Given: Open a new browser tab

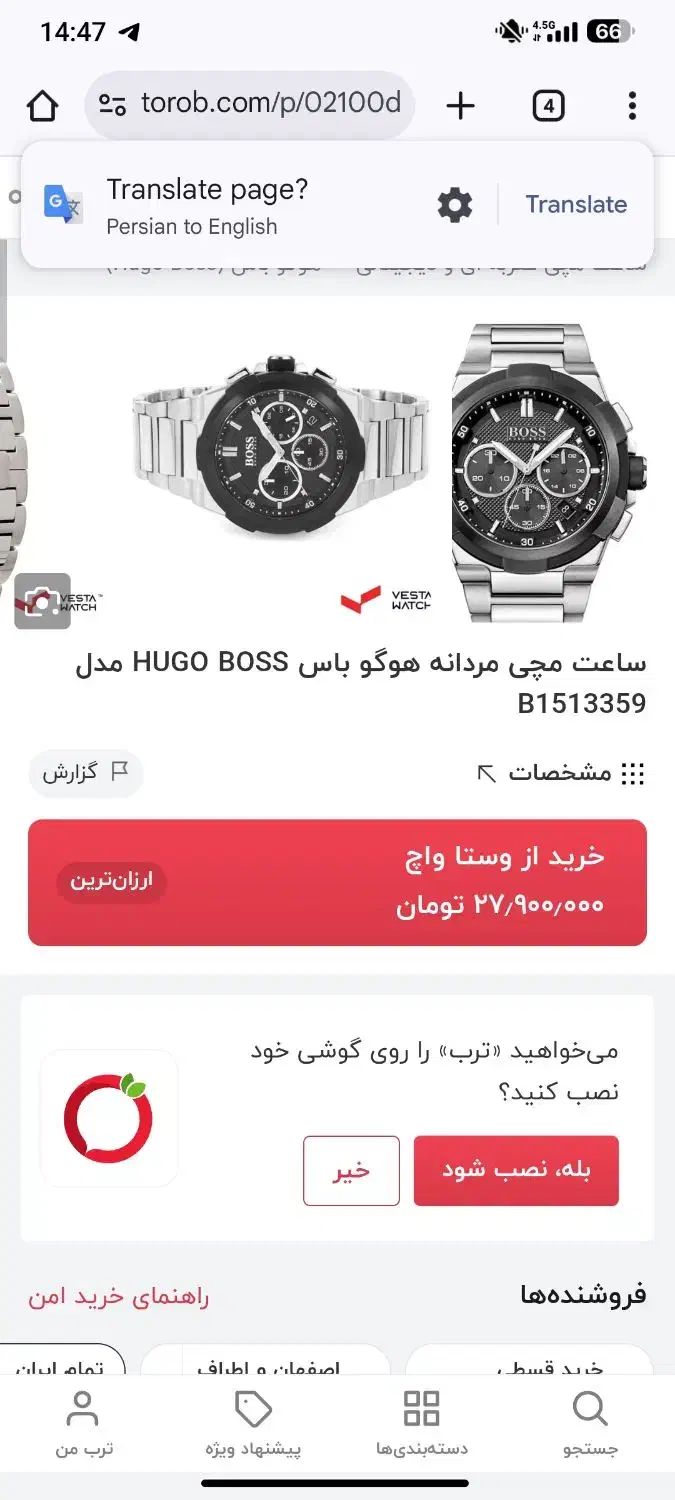Looking at the screenshot, I should click(x=460, y=105).
